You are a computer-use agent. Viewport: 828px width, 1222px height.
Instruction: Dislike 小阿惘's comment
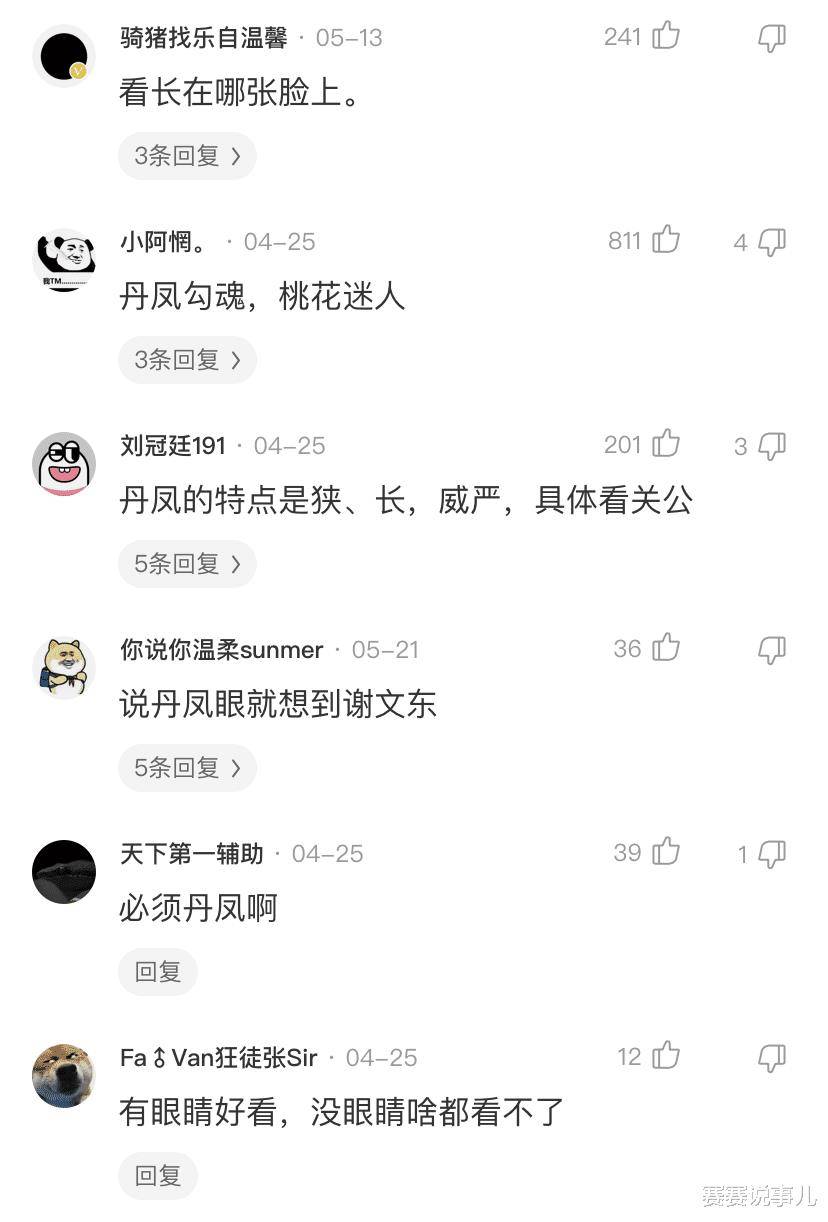point(771,242)
